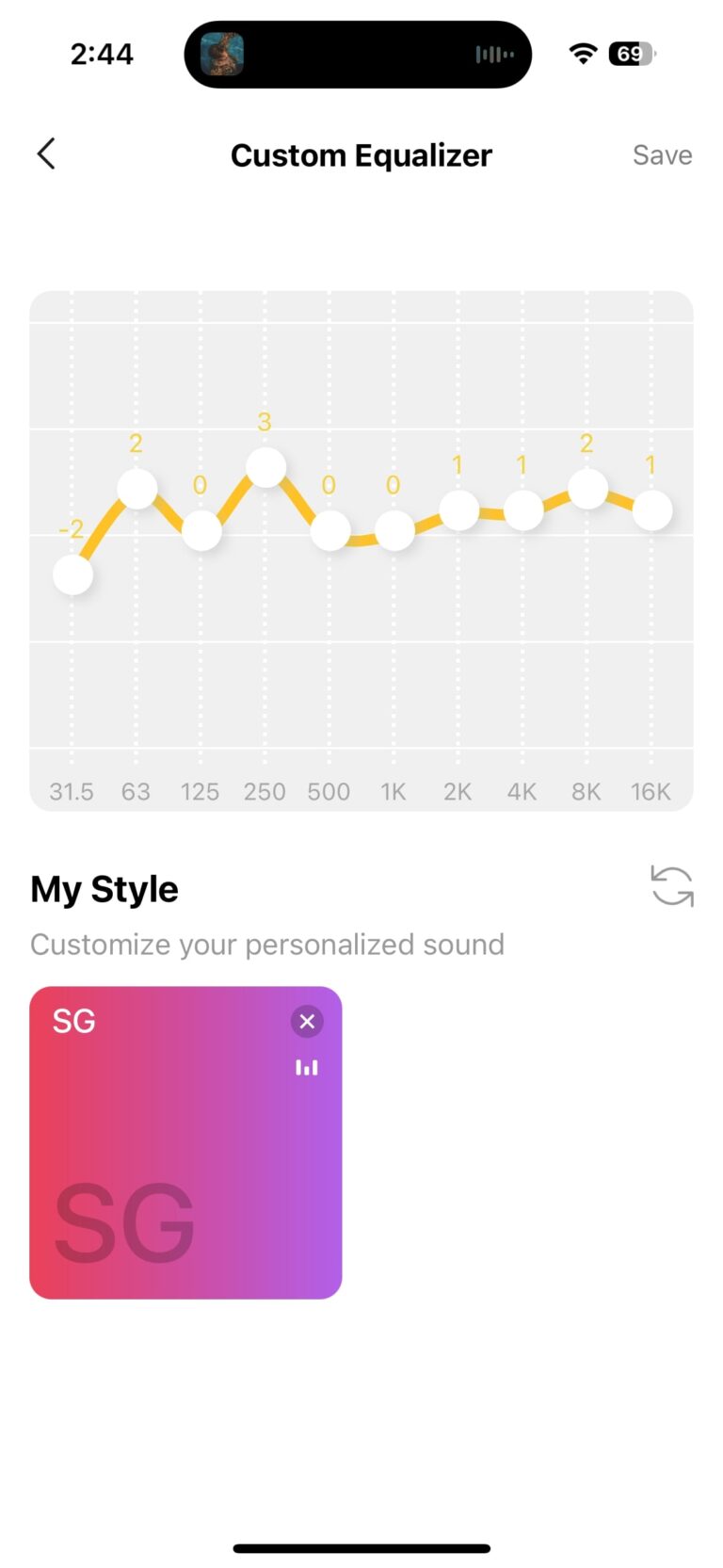Select the 31.5 frequency node
The width and height of the screenshot is (723, 1568).
click(72, 573)
